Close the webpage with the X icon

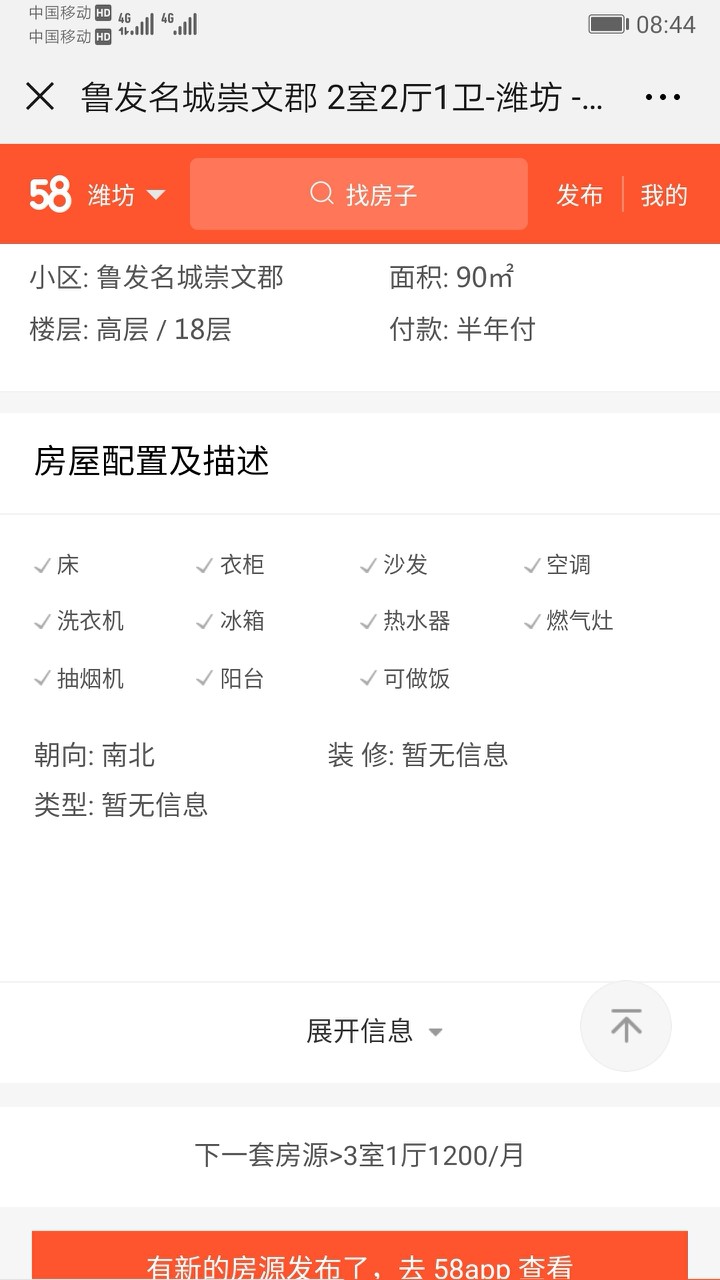coord(40,97)
